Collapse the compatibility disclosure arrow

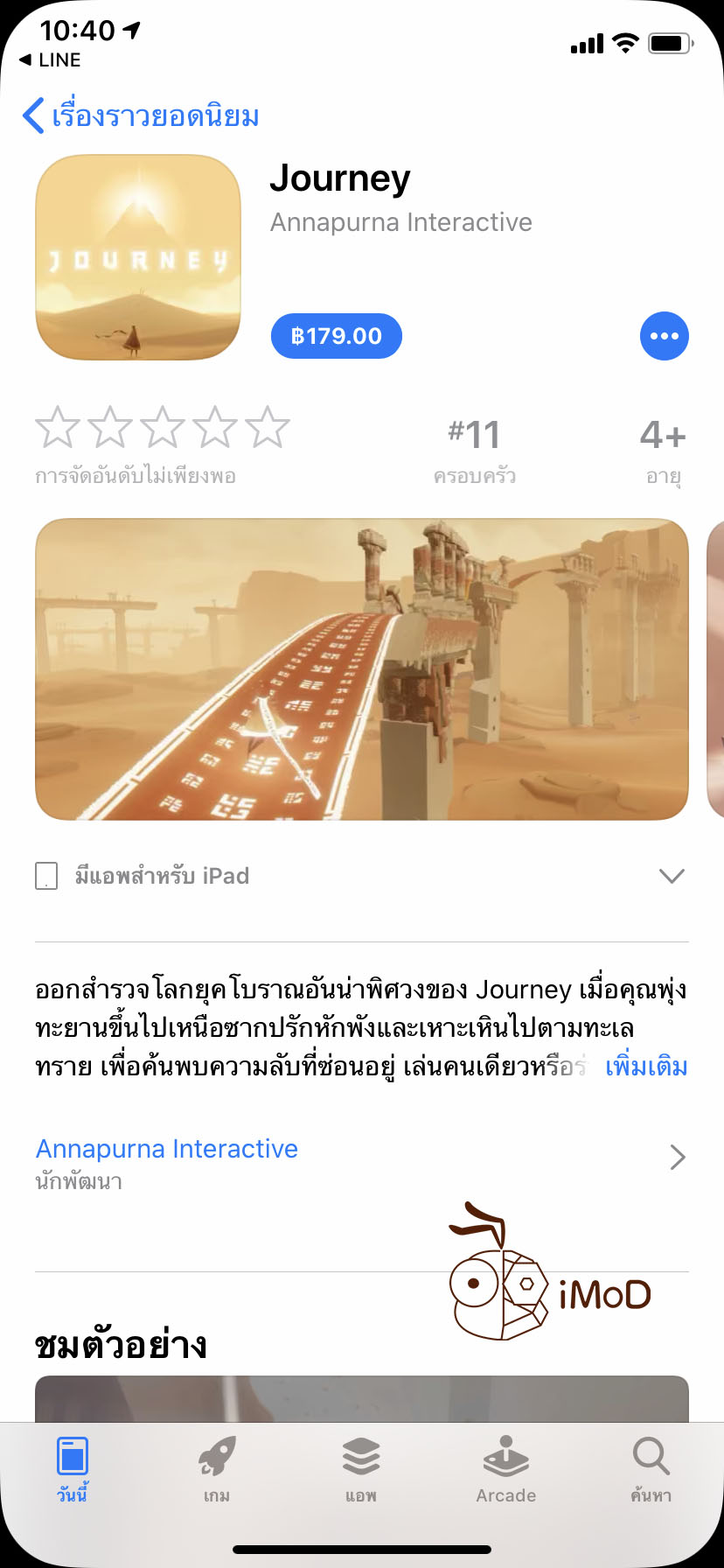pos(671,876)
